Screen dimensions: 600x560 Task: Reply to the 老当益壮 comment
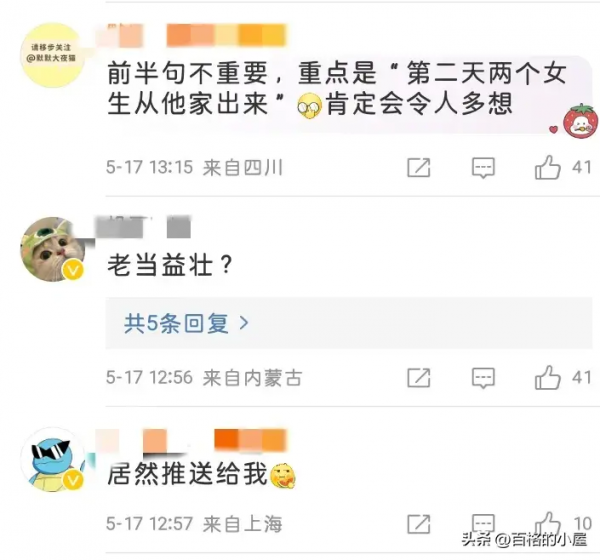(x=483, y=378)
